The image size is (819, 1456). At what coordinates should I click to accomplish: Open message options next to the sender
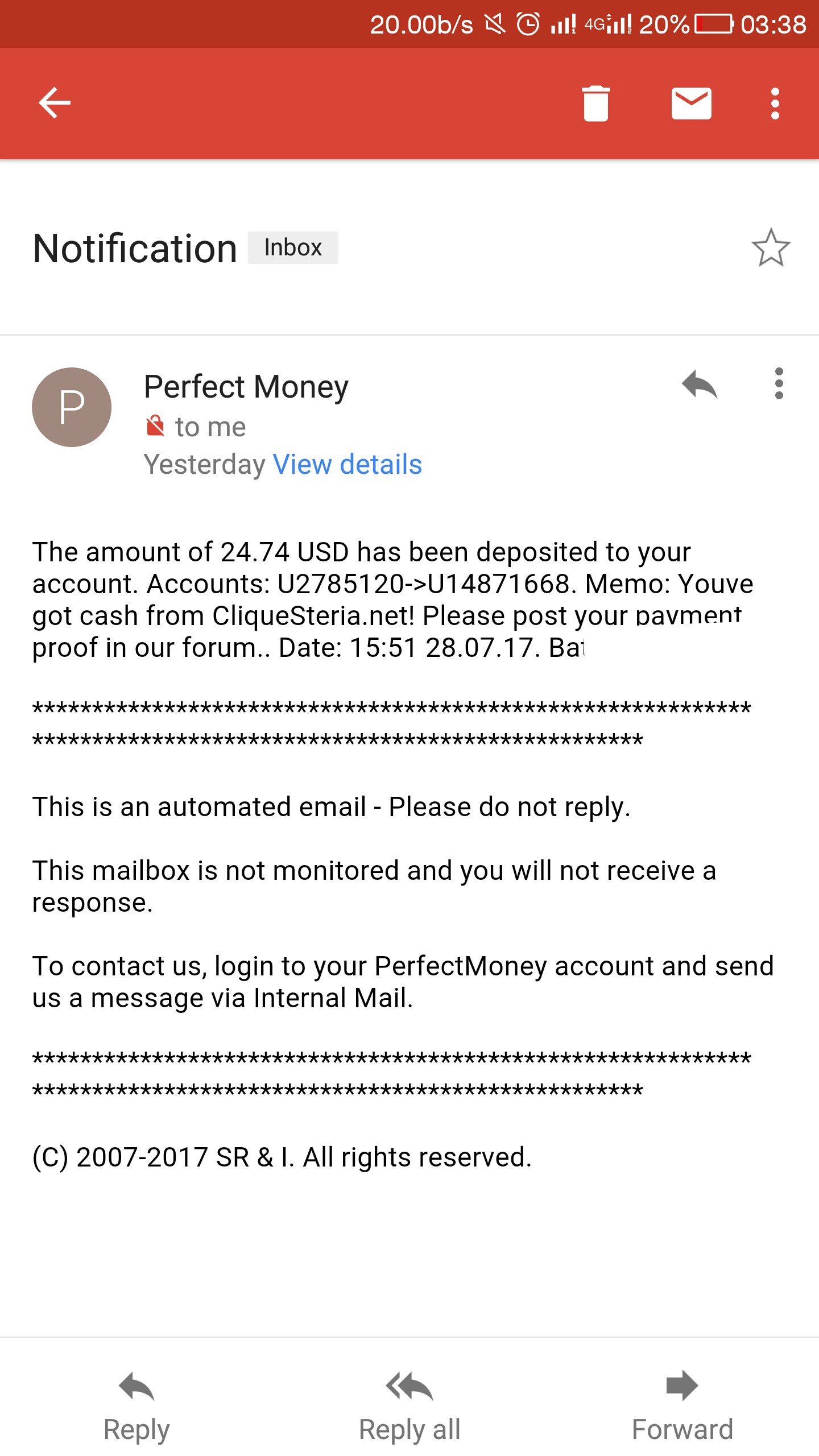[x=779, y=384]
